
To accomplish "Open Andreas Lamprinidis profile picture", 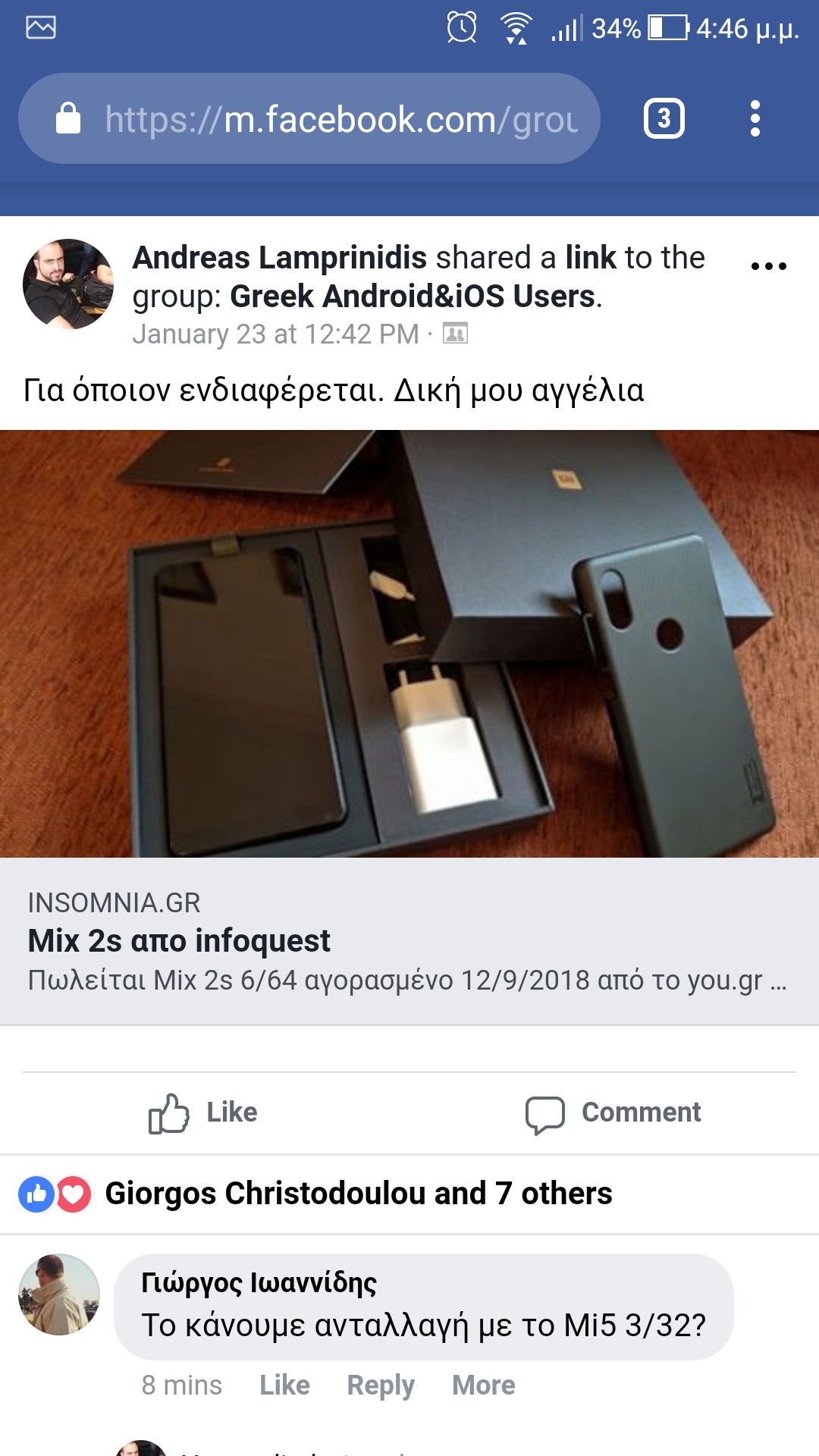I will click(x=68, y=284).
